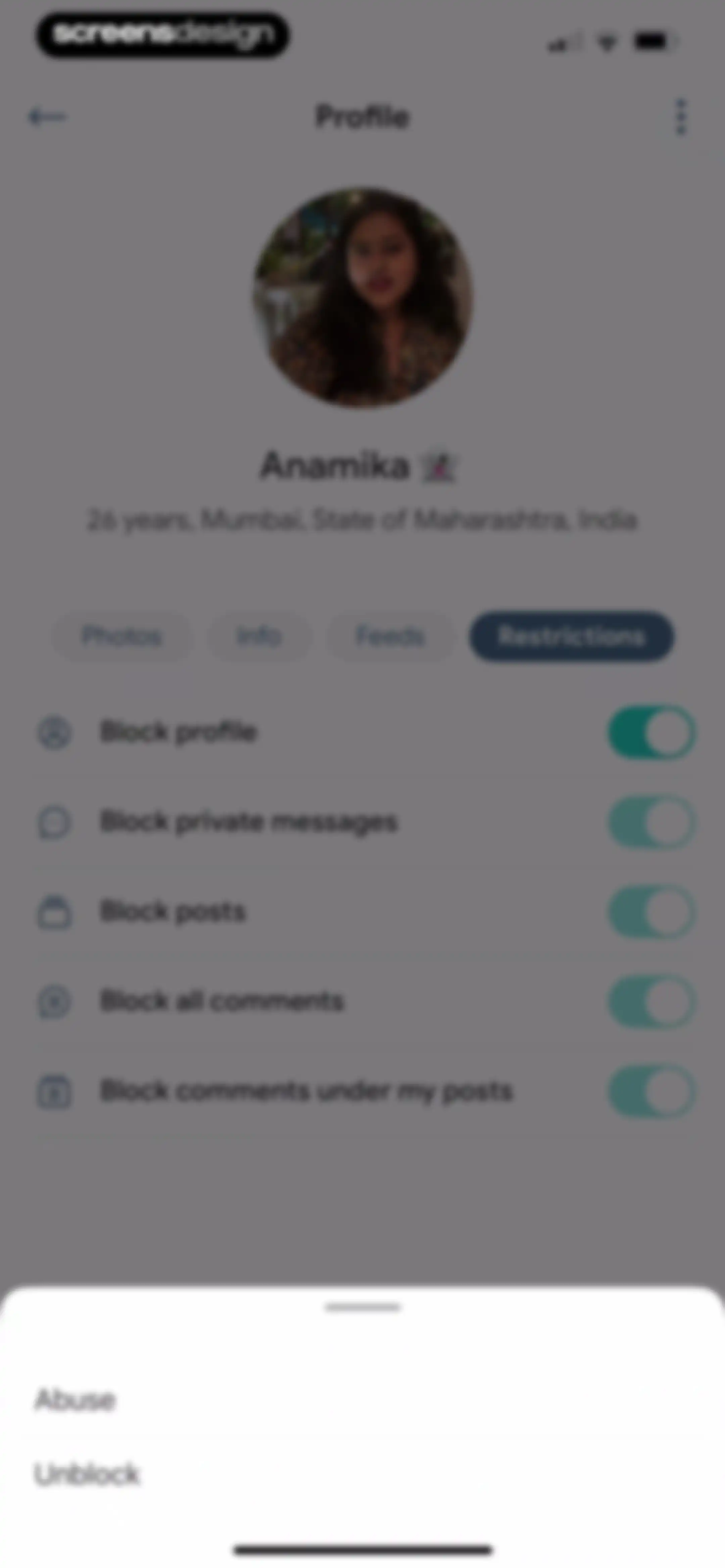Toggle Block private messages switch
This screenshot has height=1568, width=725.
tap(652, 822)
